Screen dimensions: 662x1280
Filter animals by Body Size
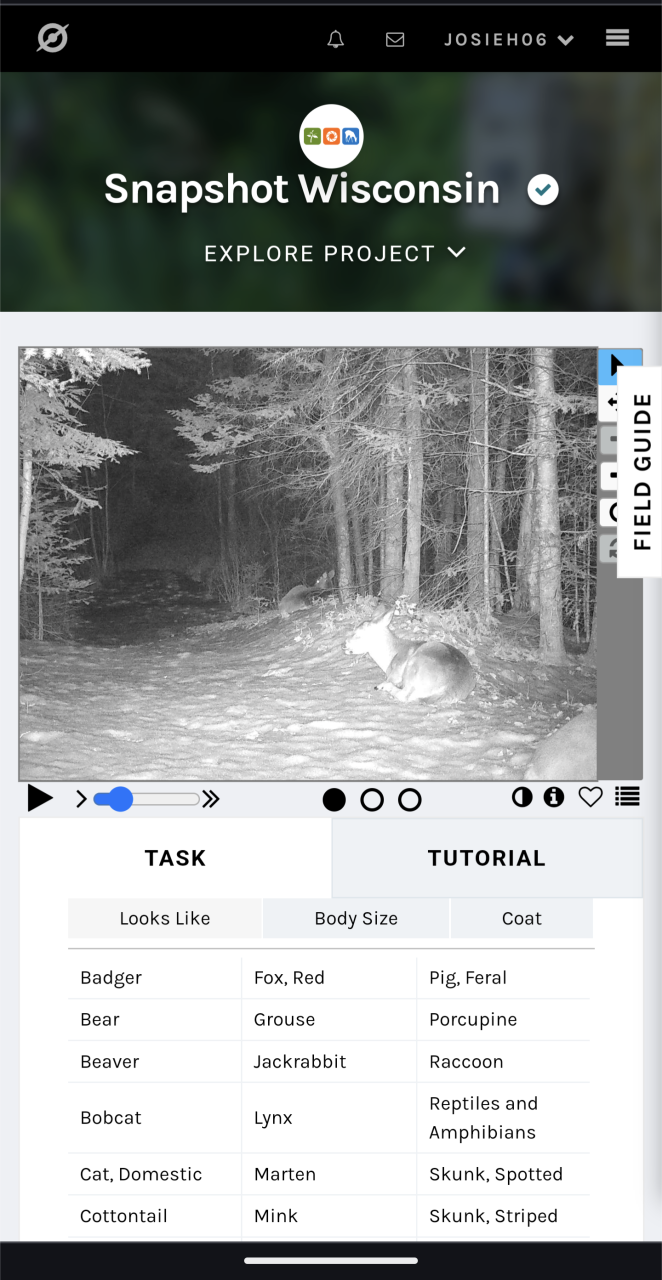pos(356,918)
